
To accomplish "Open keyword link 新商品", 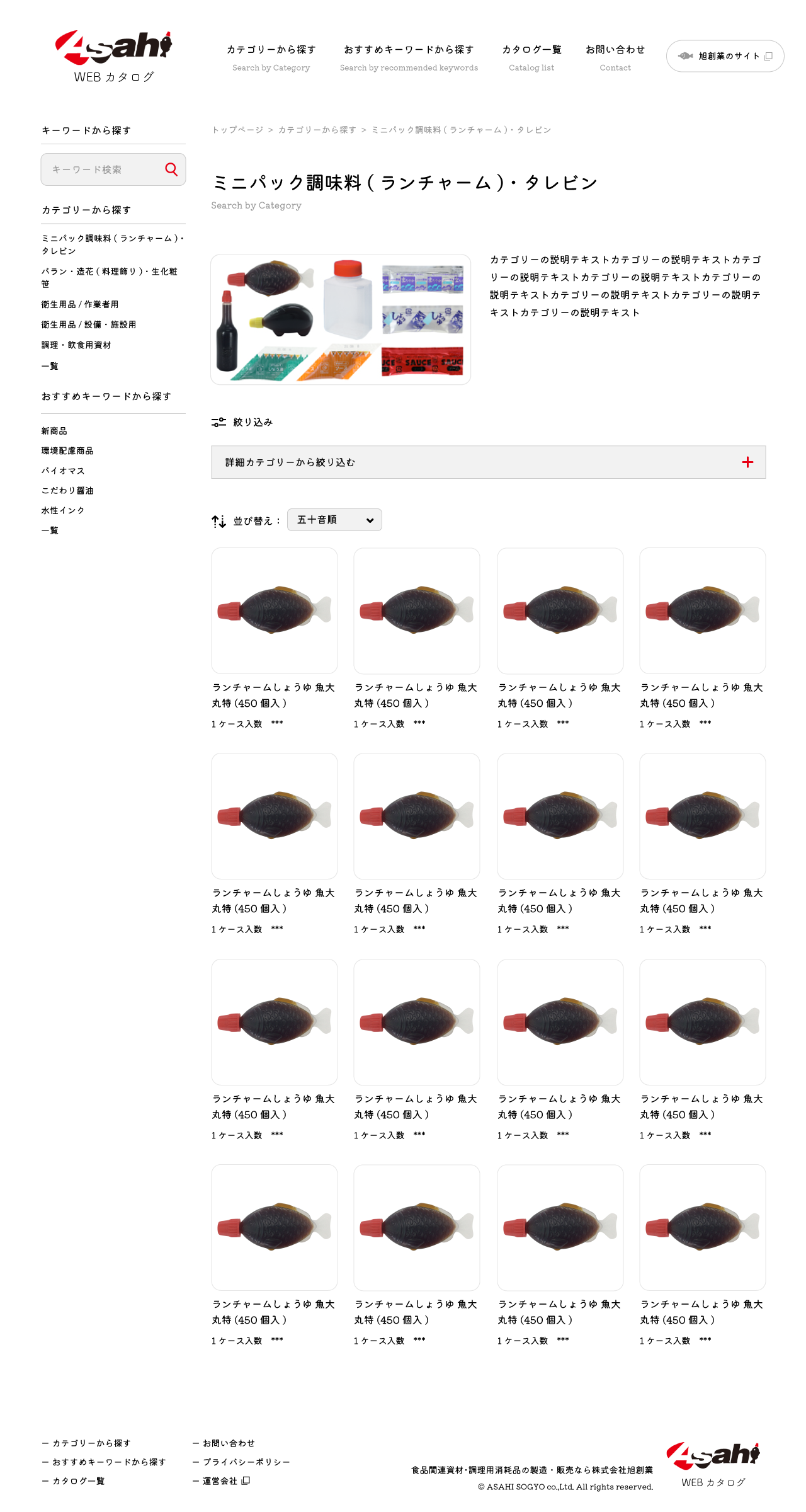I will (x=54, y=431).
